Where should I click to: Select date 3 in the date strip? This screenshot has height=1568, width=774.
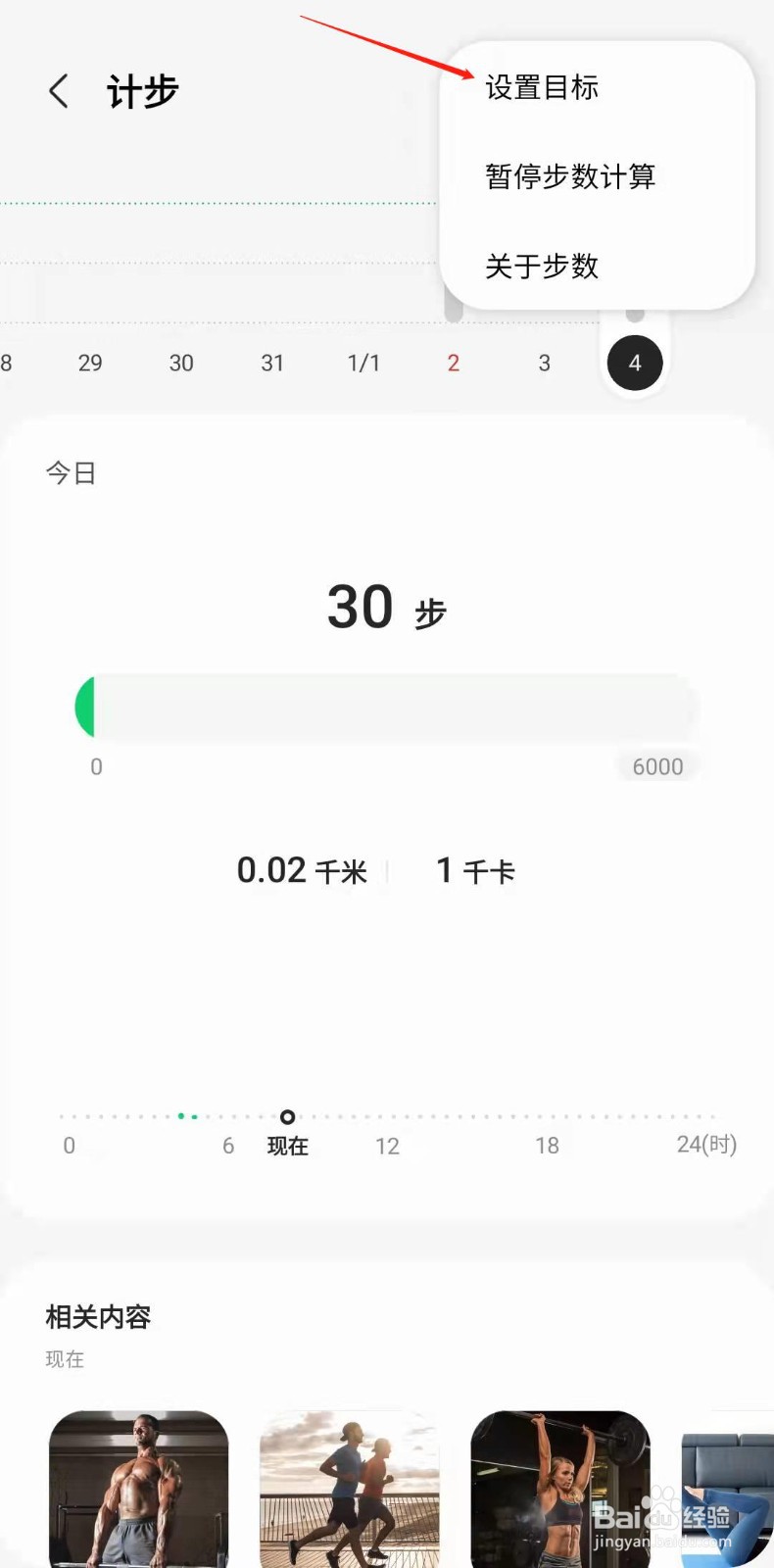pyautogui.click(x=544, y=363)
